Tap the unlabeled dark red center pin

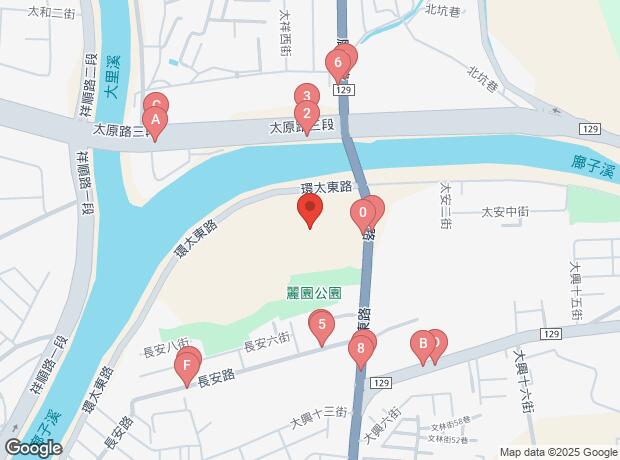[310, 211]
